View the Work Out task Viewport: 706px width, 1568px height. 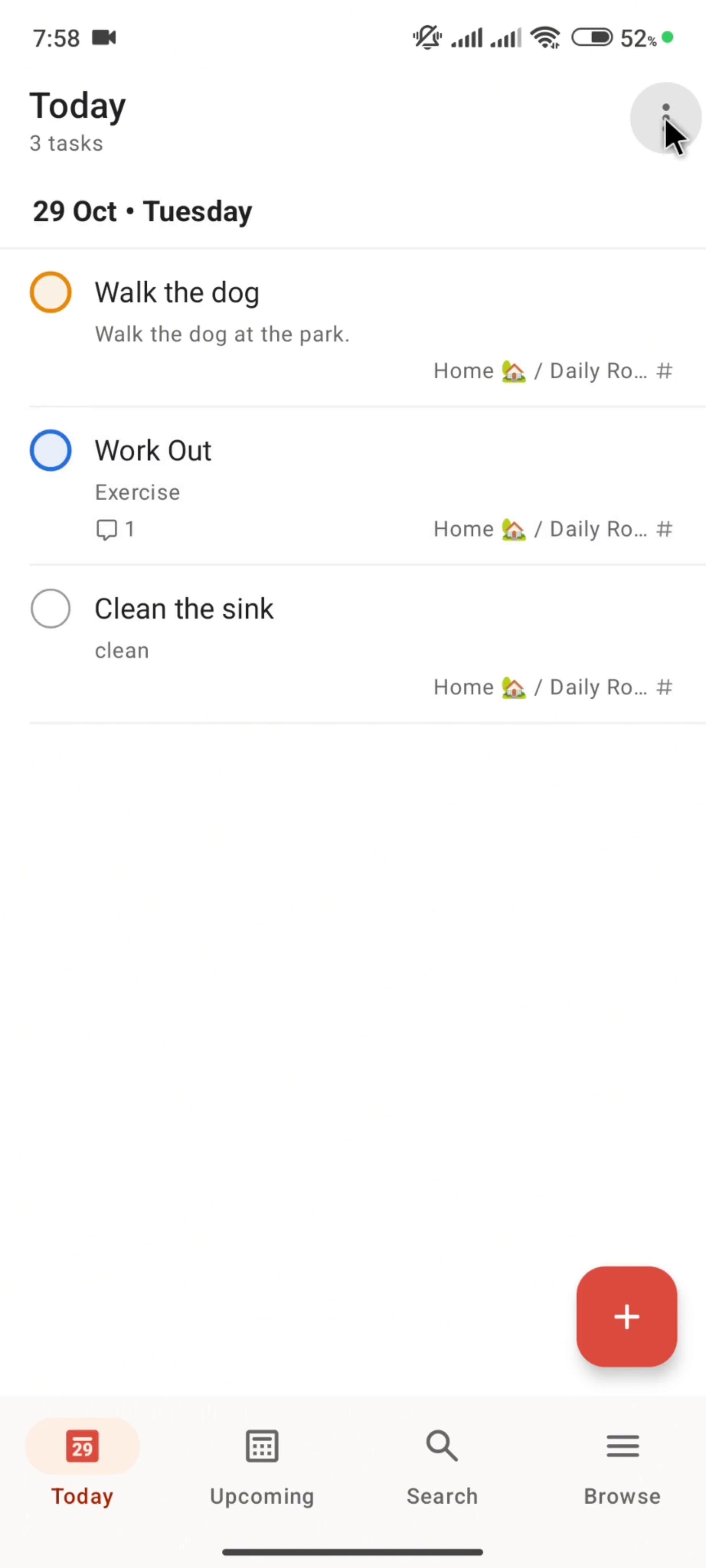pyautogui.click(x=153, y=451)
